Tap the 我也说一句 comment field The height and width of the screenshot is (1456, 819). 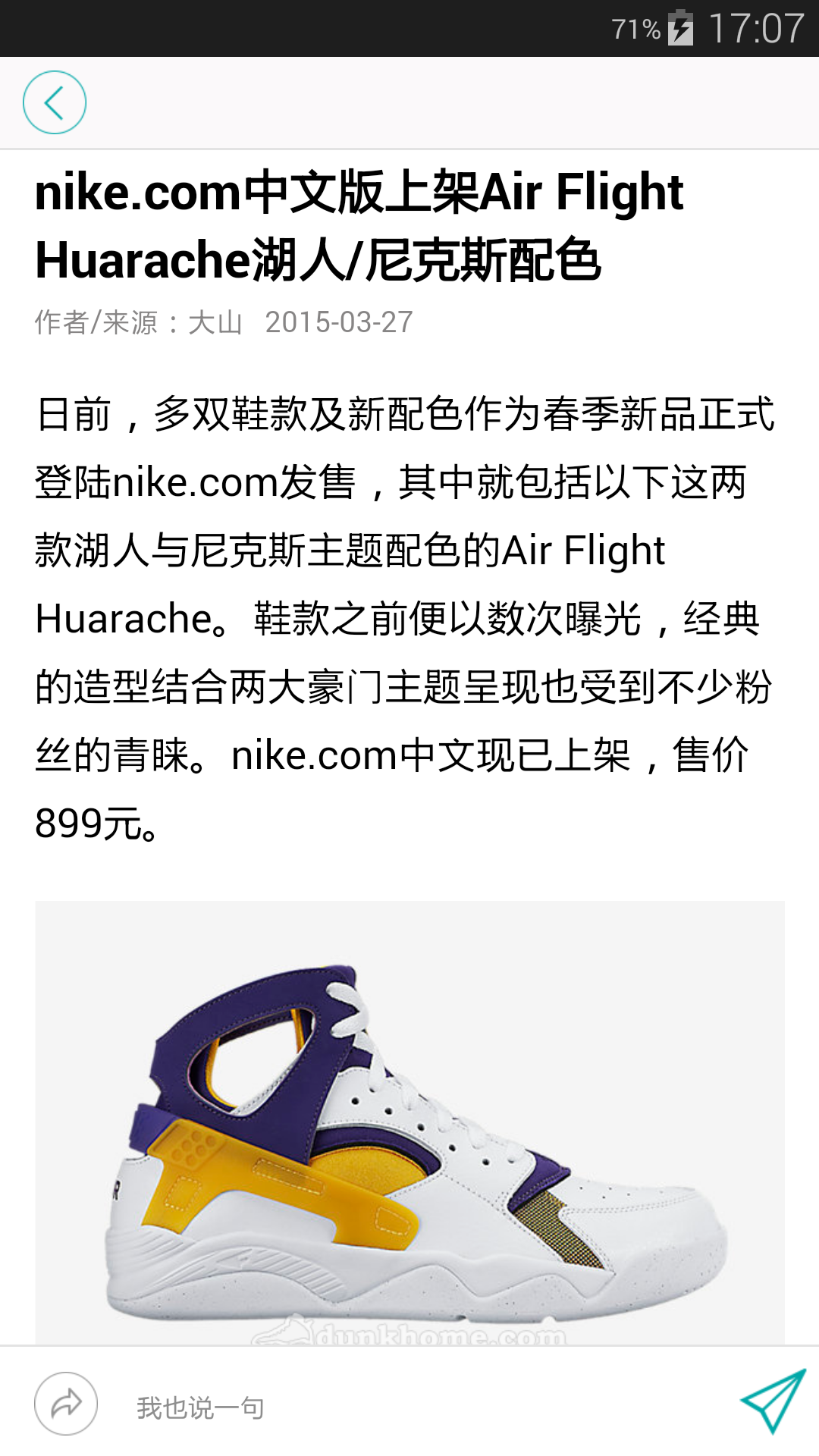[409, 1407]
